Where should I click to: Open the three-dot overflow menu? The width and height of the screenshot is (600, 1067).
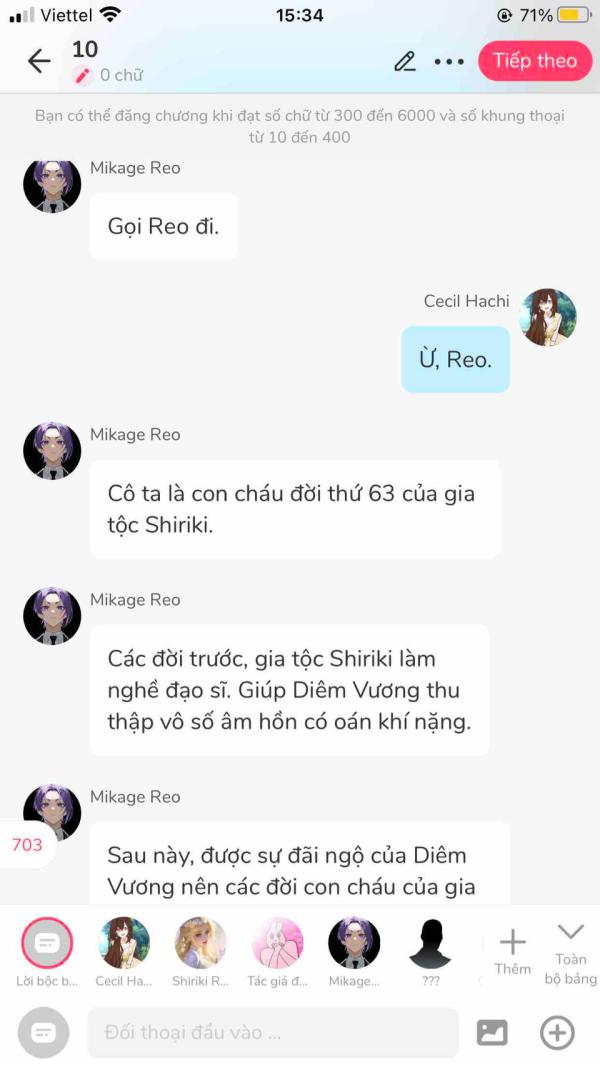tap(449, 62)
